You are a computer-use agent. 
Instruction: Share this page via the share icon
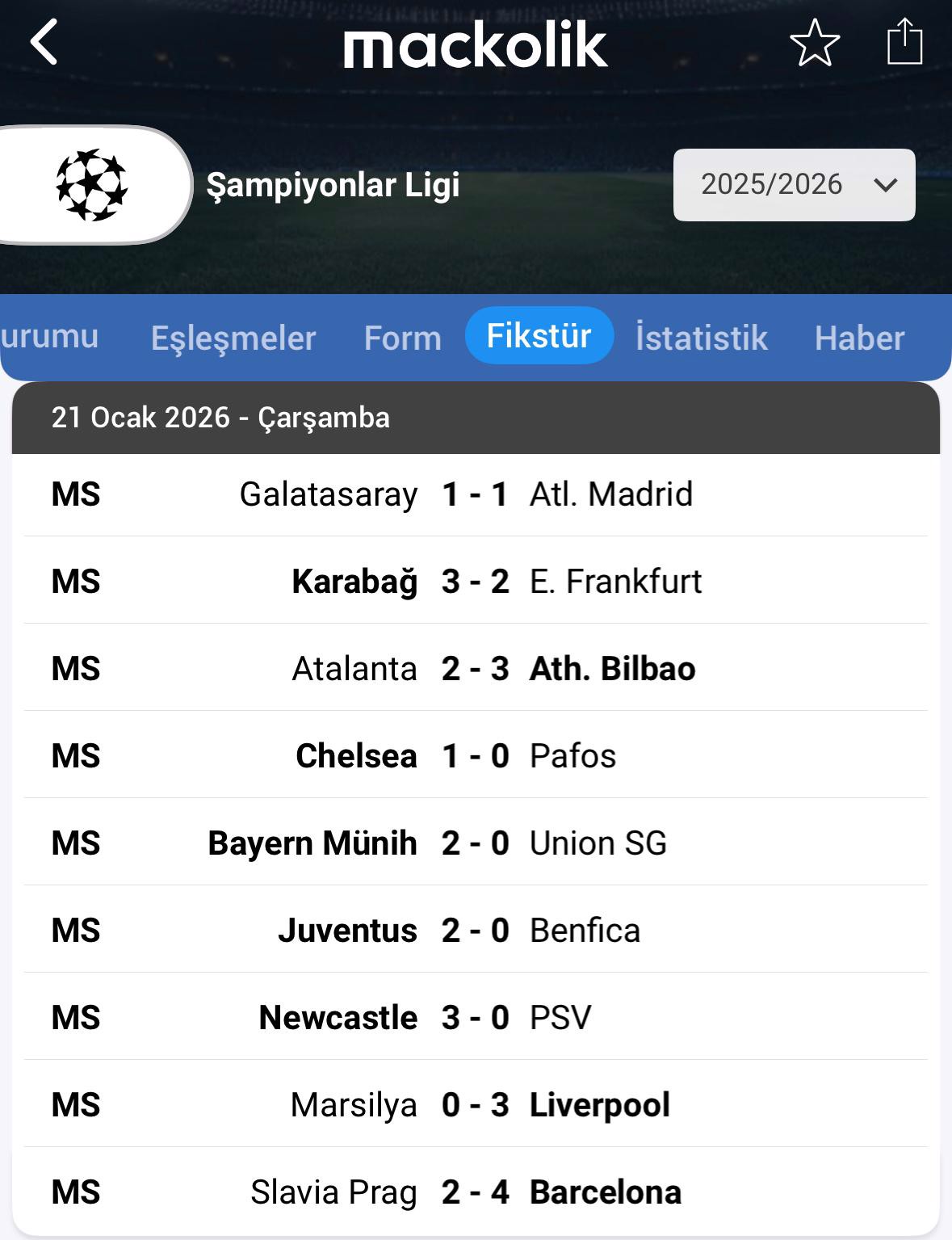click(904, 42)
